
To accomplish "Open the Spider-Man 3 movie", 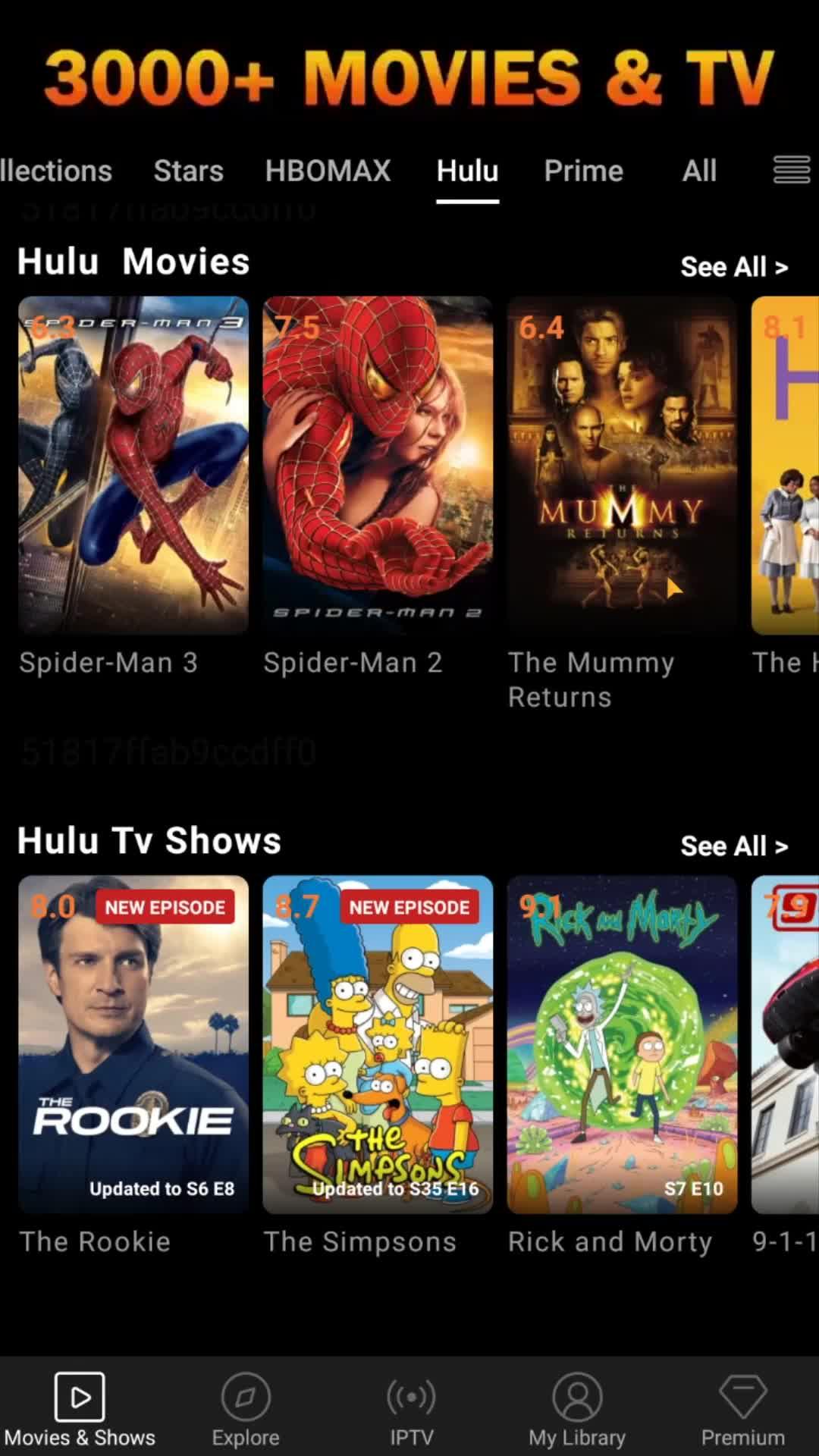I will [133, 465].
